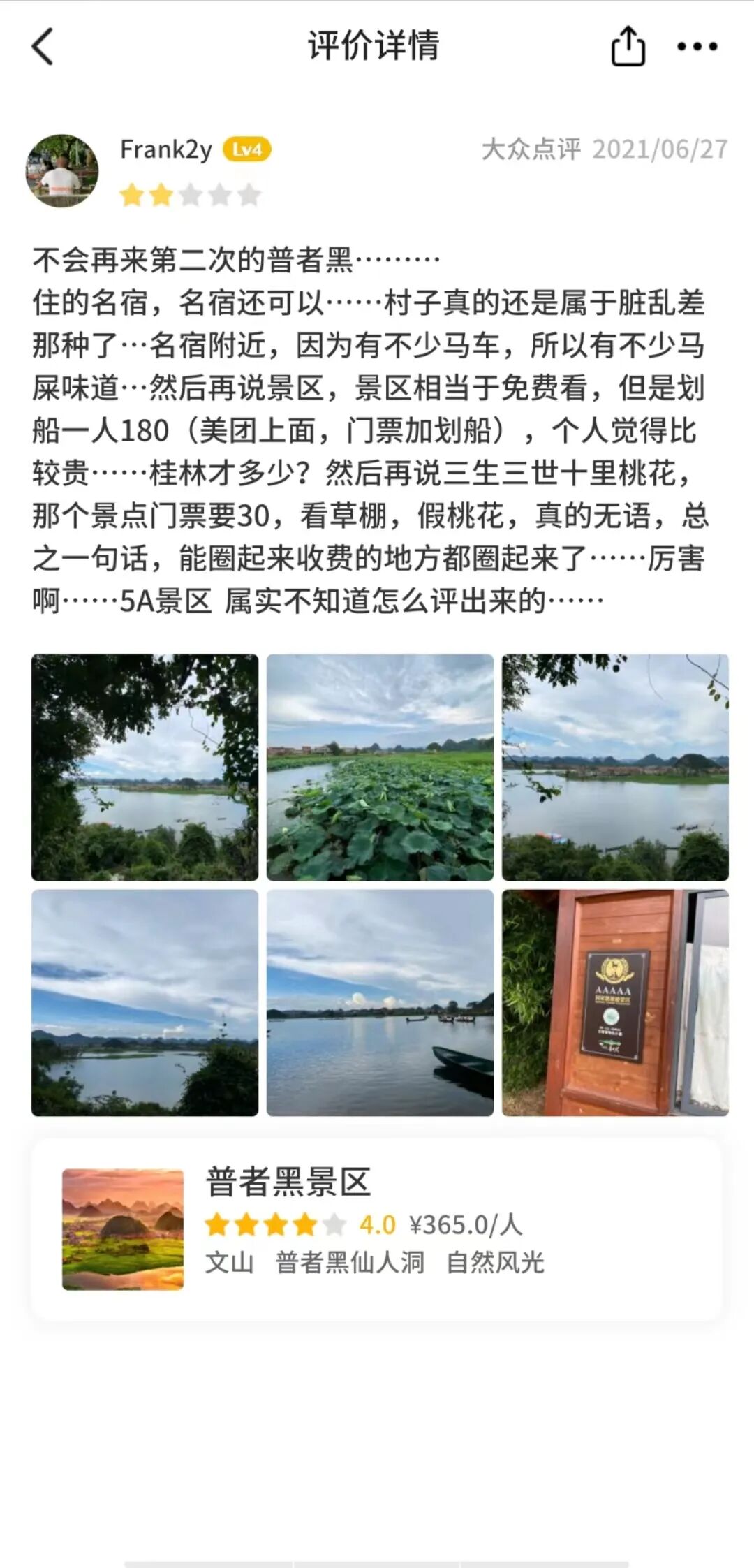View the blue sky lake hill photo
754x1568 pixels.
point(145,1002)
